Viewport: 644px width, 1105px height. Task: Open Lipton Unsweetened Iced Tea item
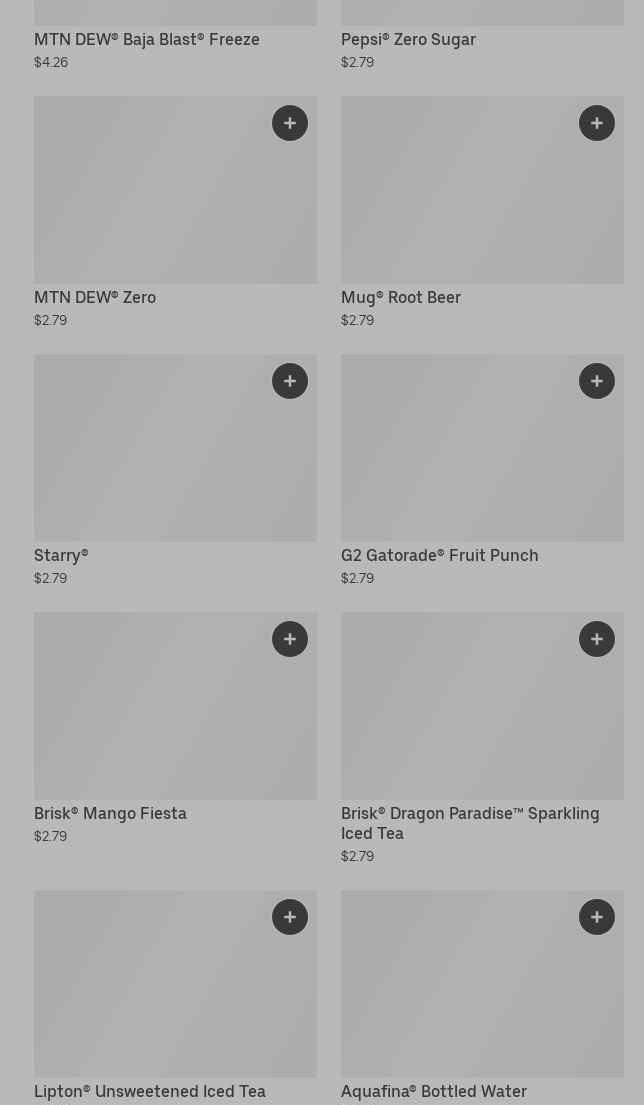point(150,995)
